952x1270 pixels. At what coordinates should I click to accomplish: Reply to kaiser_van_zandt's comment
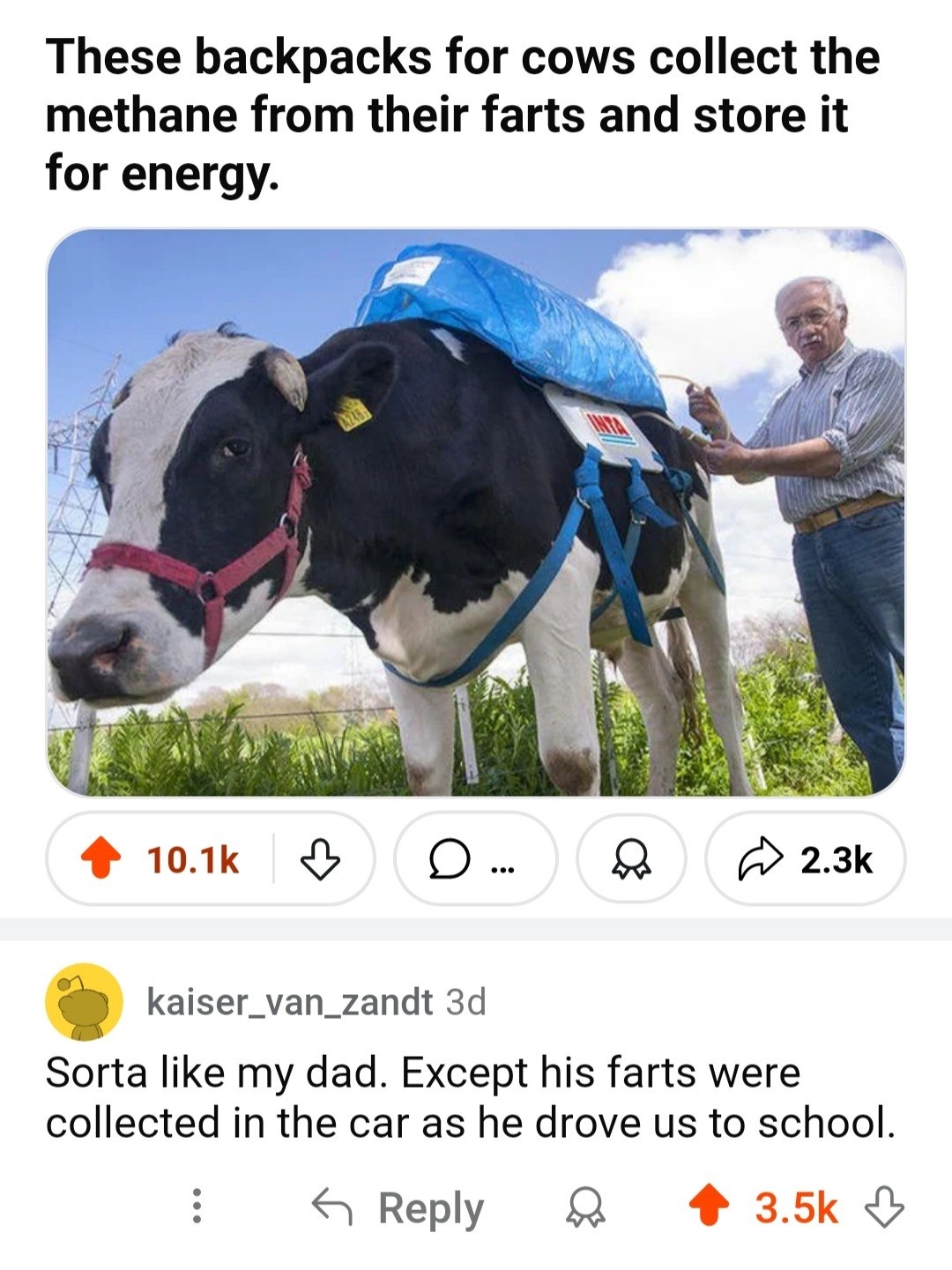point(399,1207)
